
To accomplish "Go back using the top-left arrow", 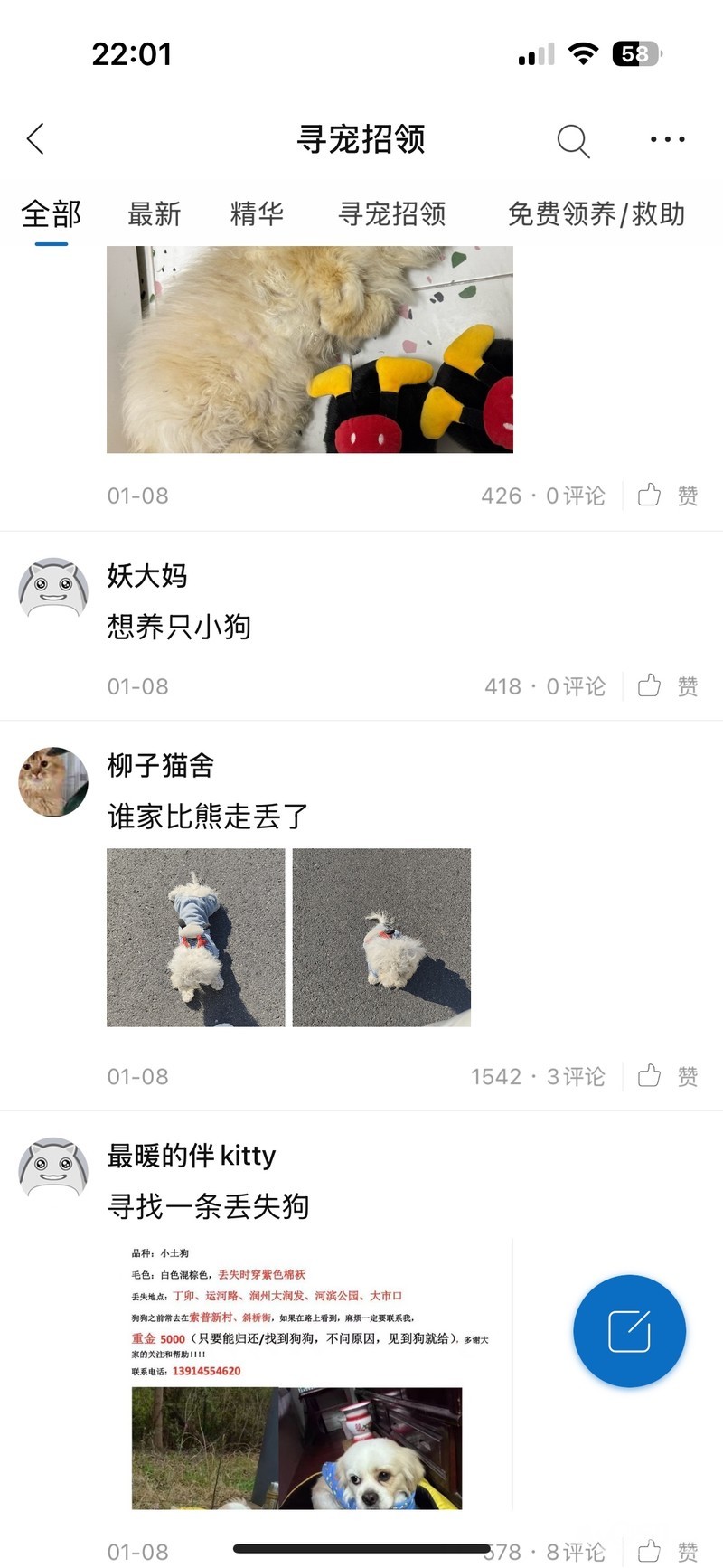I will (36, 139).
